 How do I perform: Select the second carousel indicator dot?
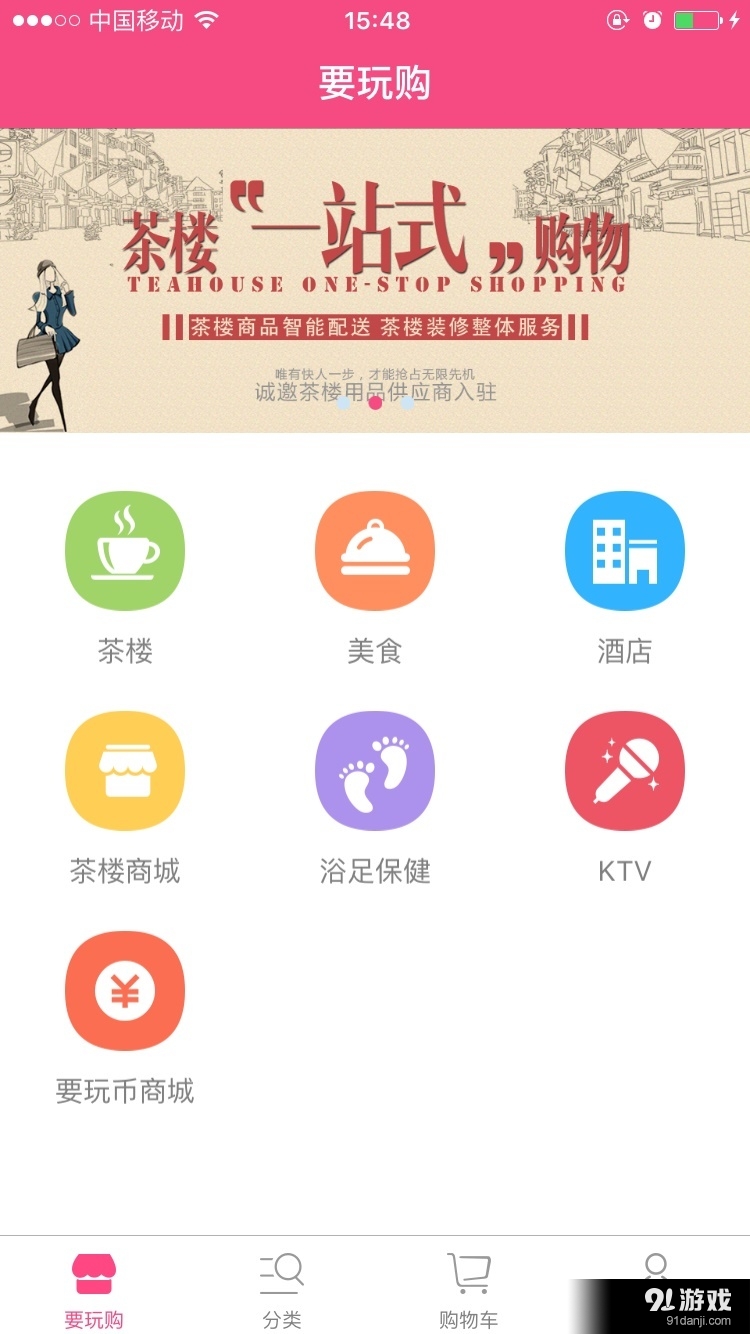(376, 403)
